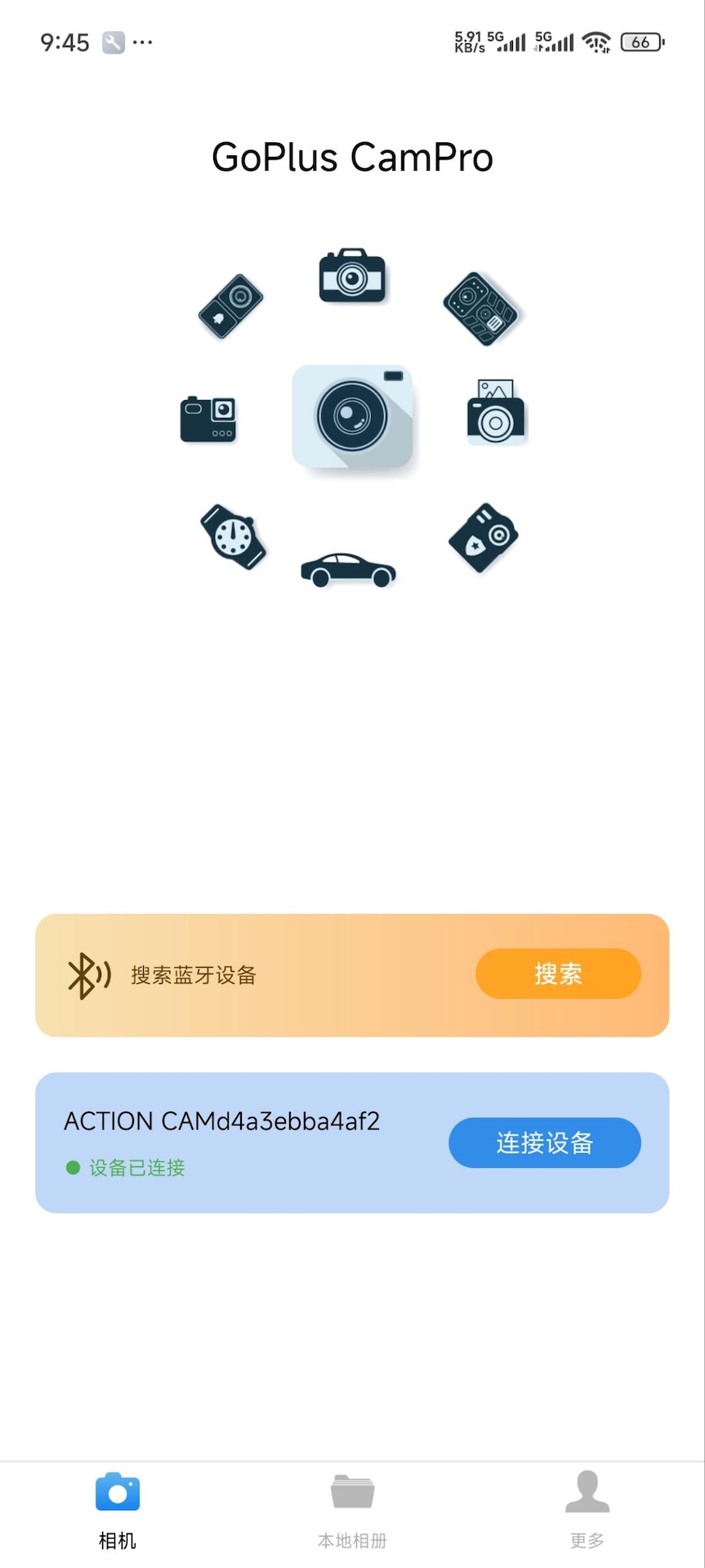The image size is (705, 1568).
Task: Tap 连接设备 to connect the camera
Action: tap(543, 1143)
